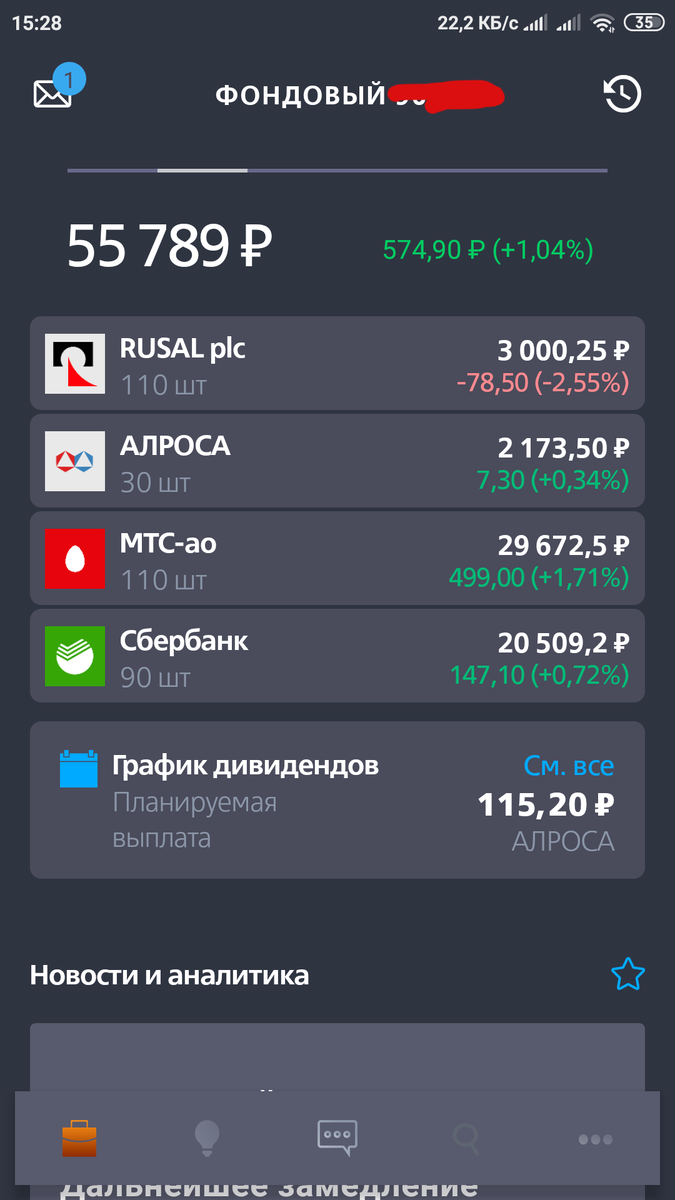Open the three-dots more tab
This screenshot has width=675, height=1200.
tap(595, 1138)
